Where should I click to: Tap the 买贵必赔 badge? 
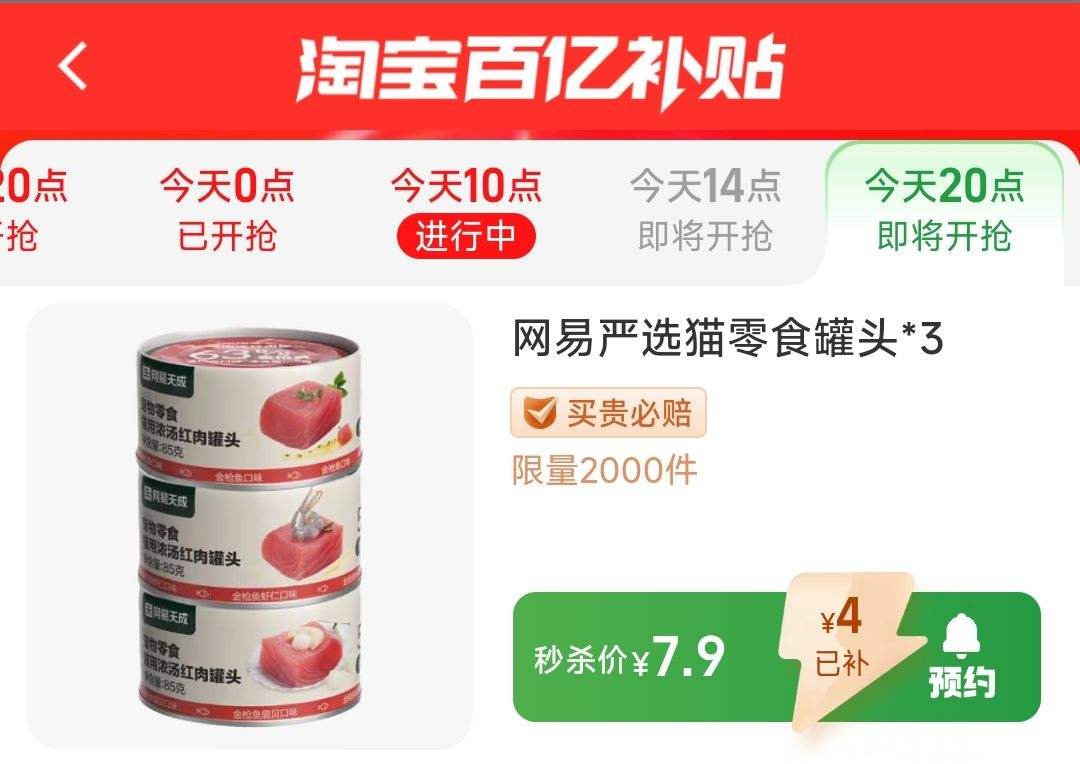pos(608,413)
